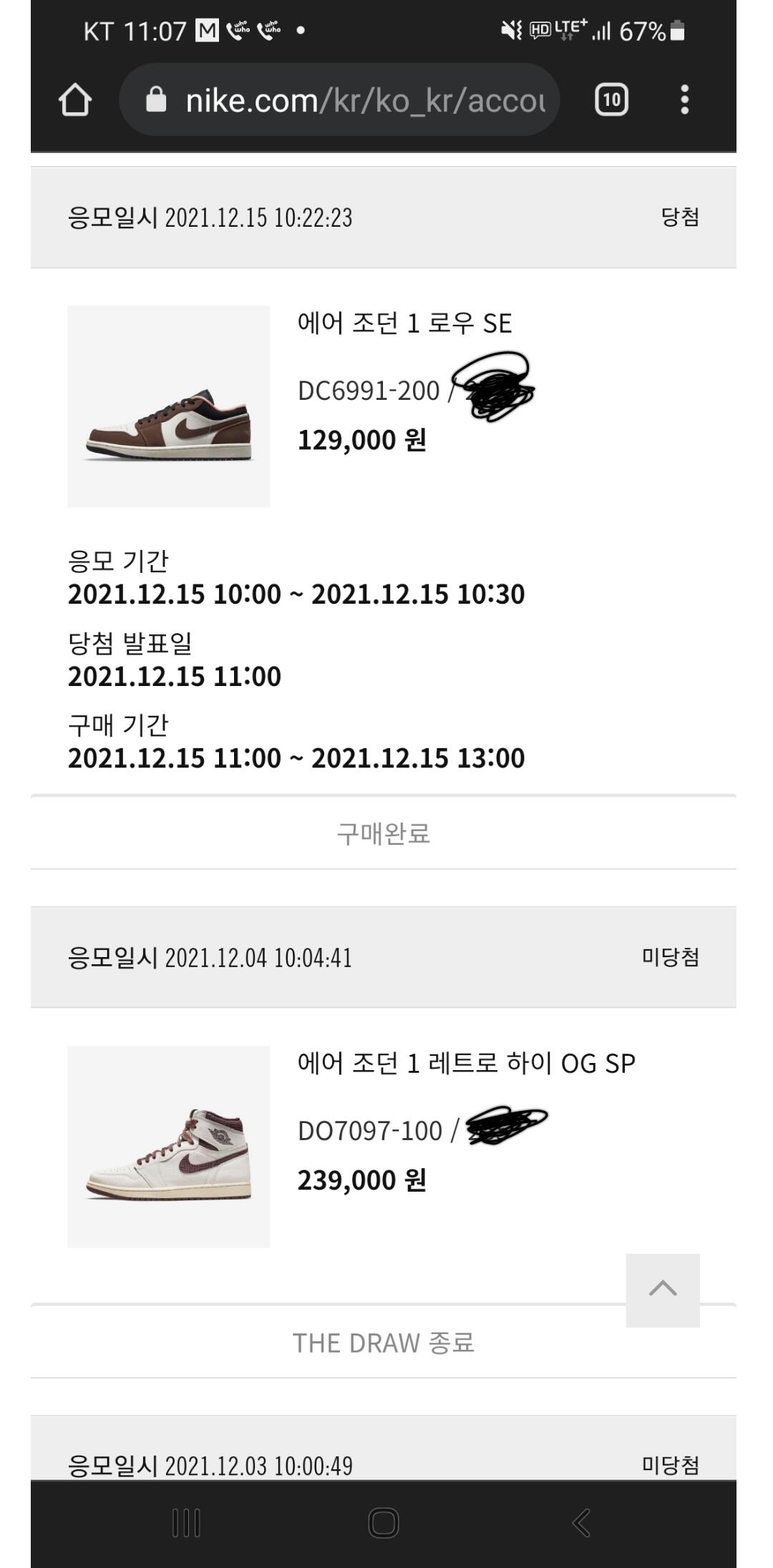Go to the browser home page
The height and width of the screenshot is (1568, 773).
(x=75, y=99)
